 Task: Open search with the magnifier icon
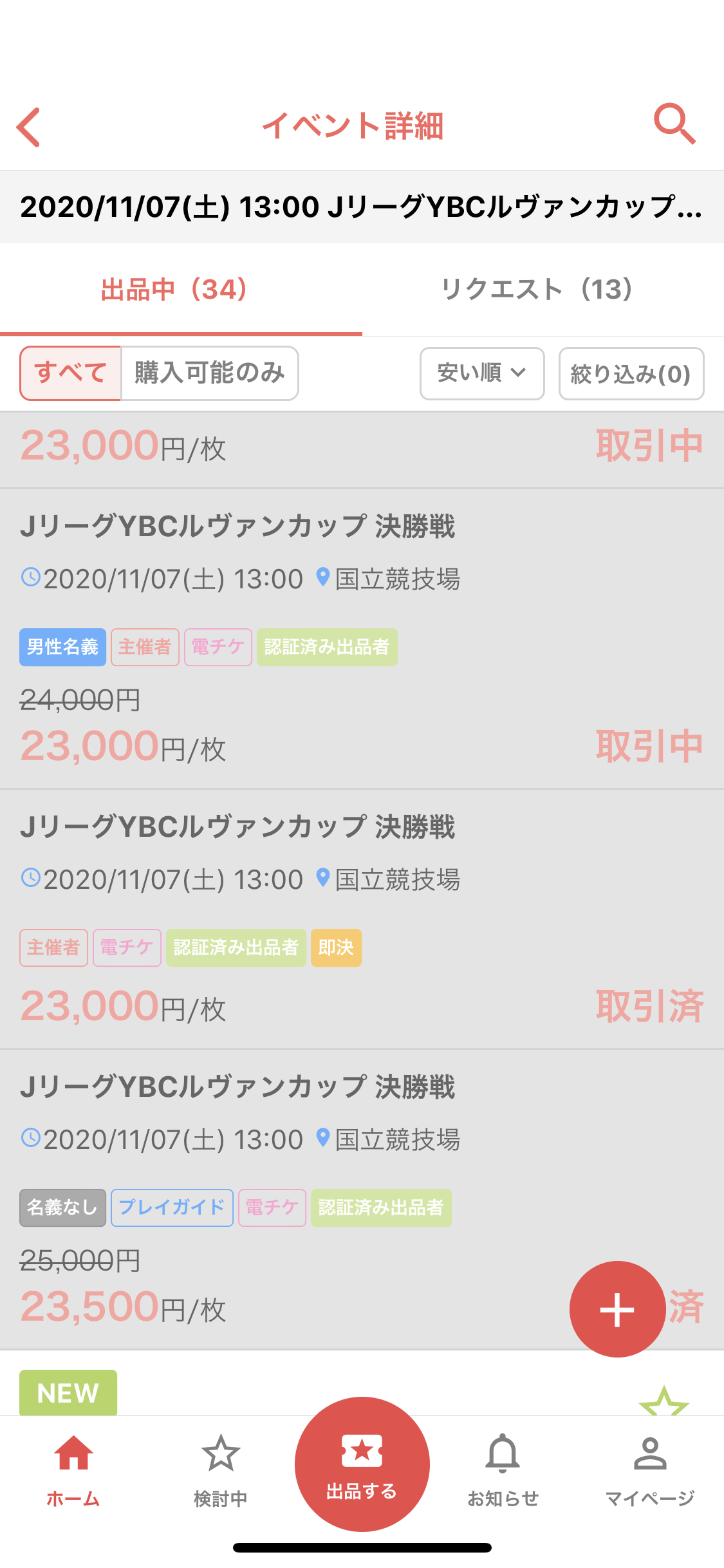pyautogui.click(x=674, y=124)
